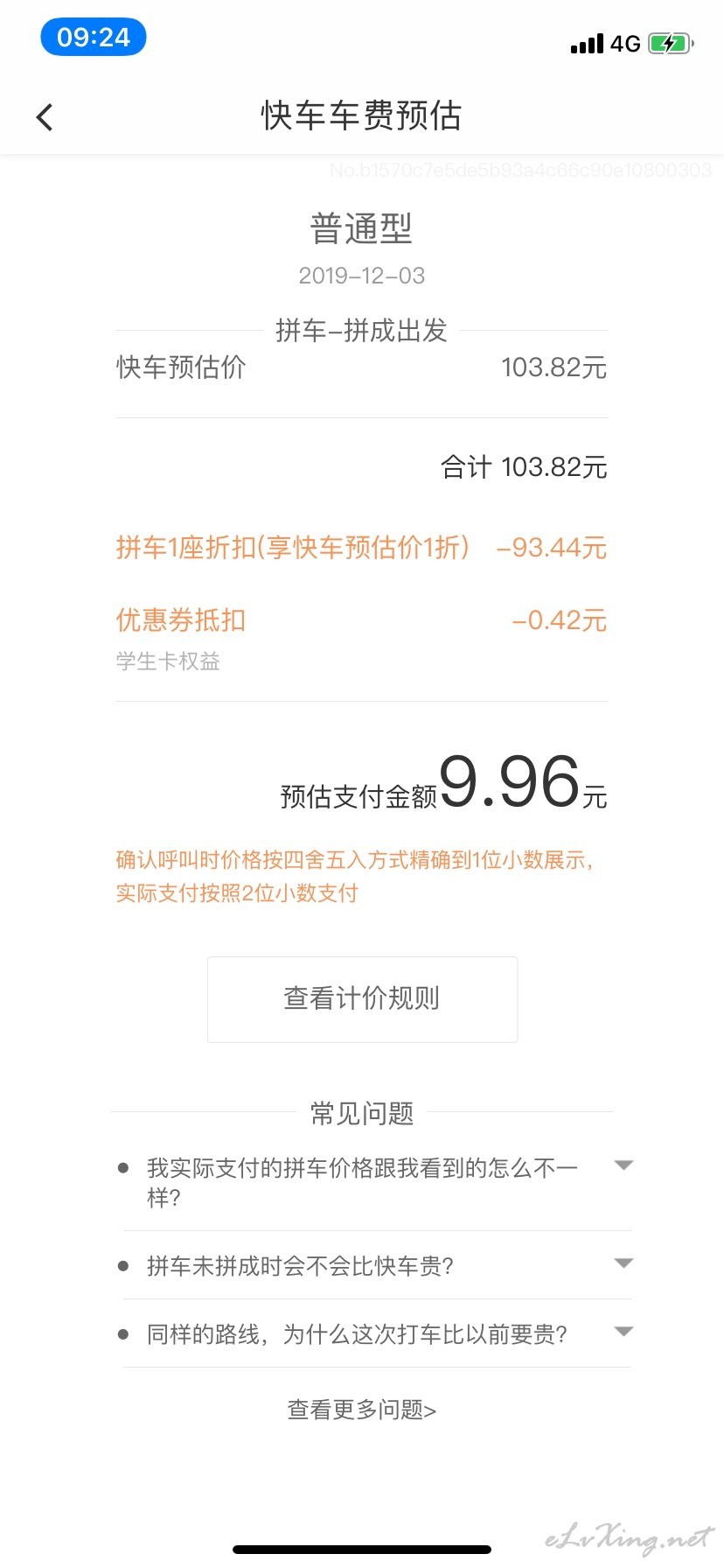This screenshot has width=724, height=1568.
Task: Expand 拼车未拼成时会不会比快车贵 question
Action: (x=376, y=1265)
